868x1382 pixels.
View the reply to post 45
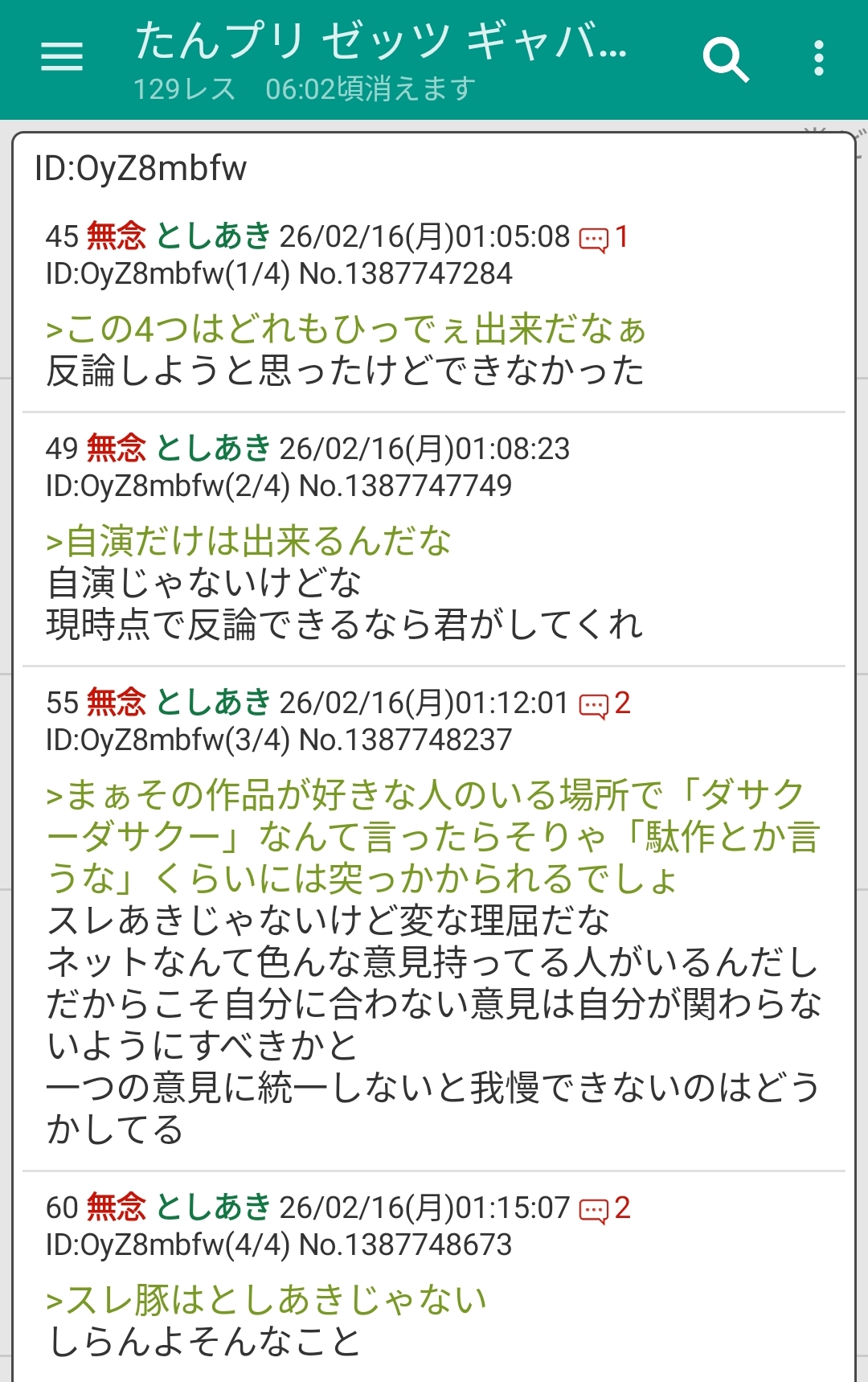click(604, 238)
